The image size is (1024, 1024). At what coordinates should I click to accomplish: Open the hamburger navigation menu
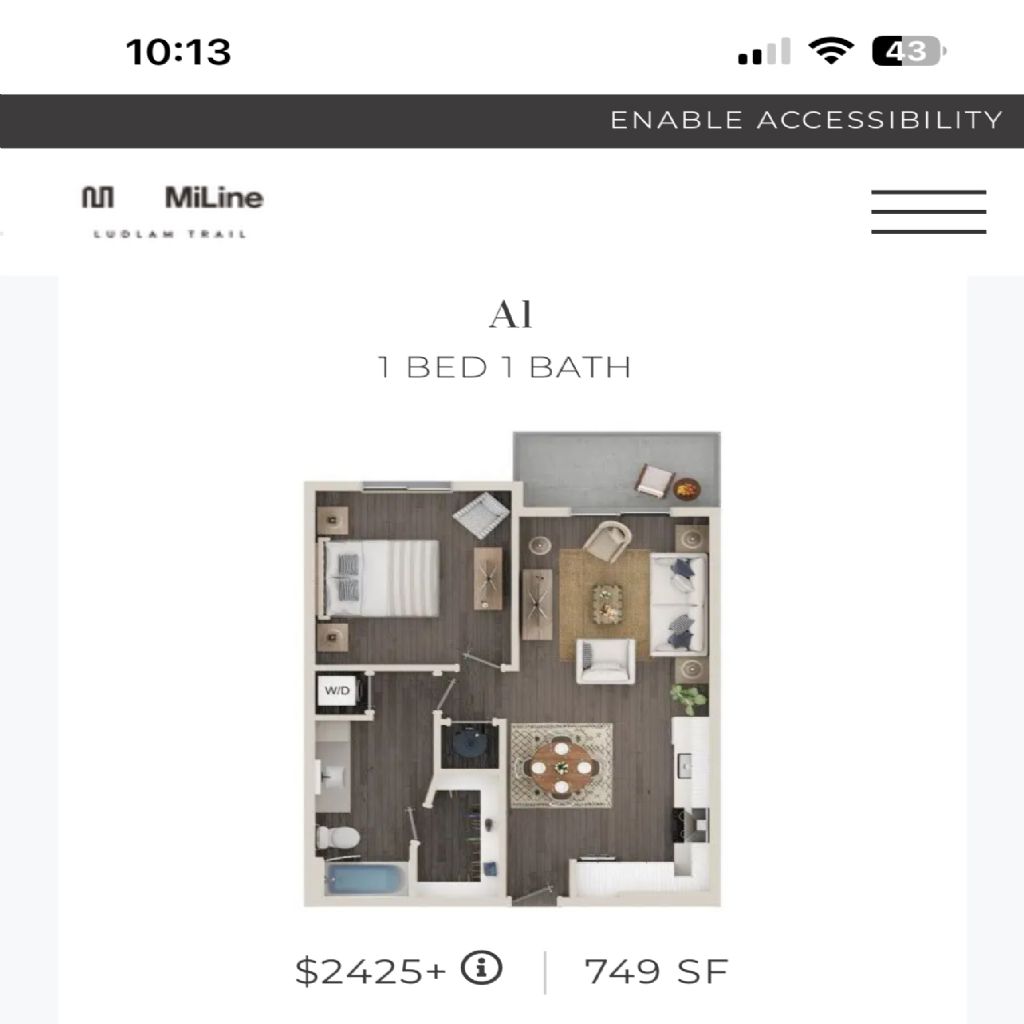tap(928, 212)
